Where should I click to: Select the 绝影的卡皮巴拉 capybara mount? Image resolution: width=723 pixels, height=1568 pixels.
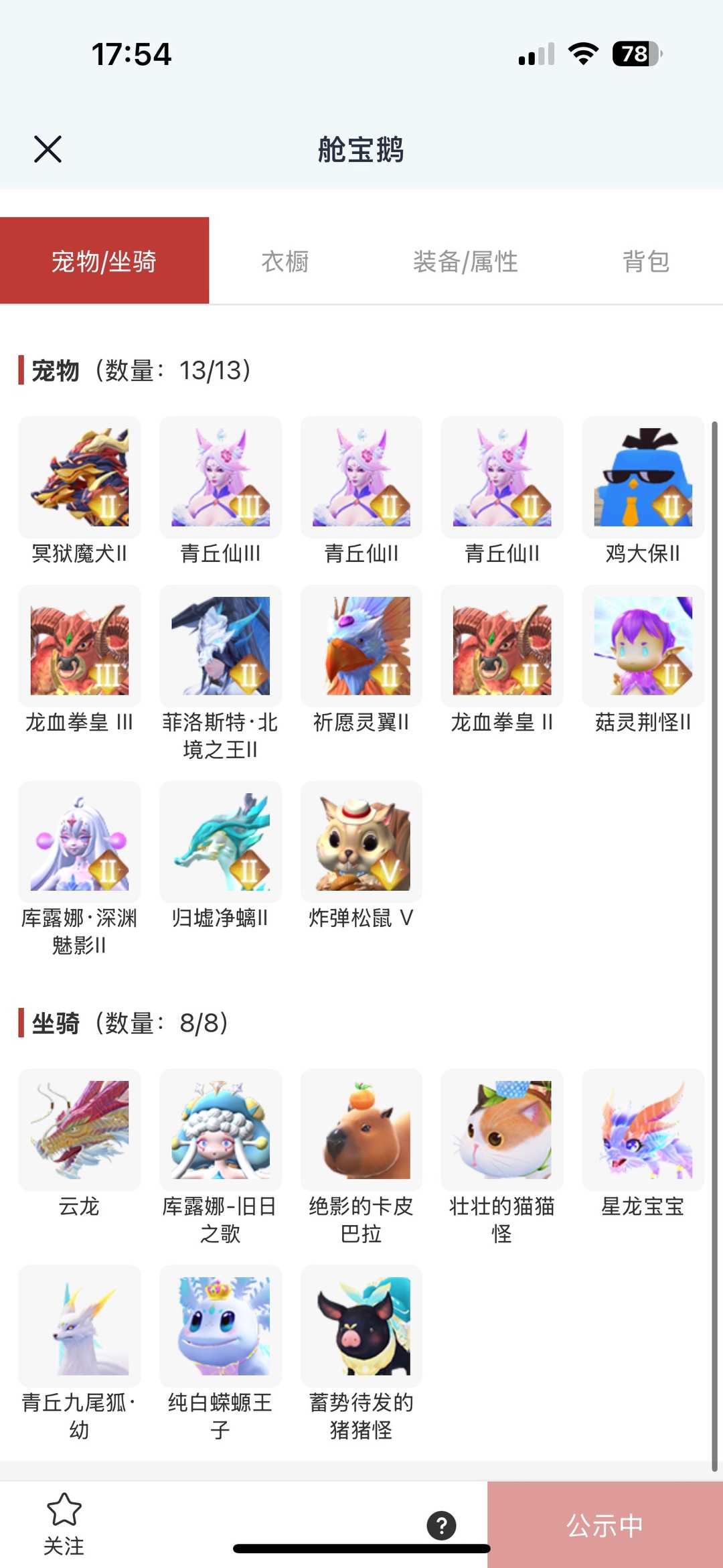click(x=361, y=1131)
